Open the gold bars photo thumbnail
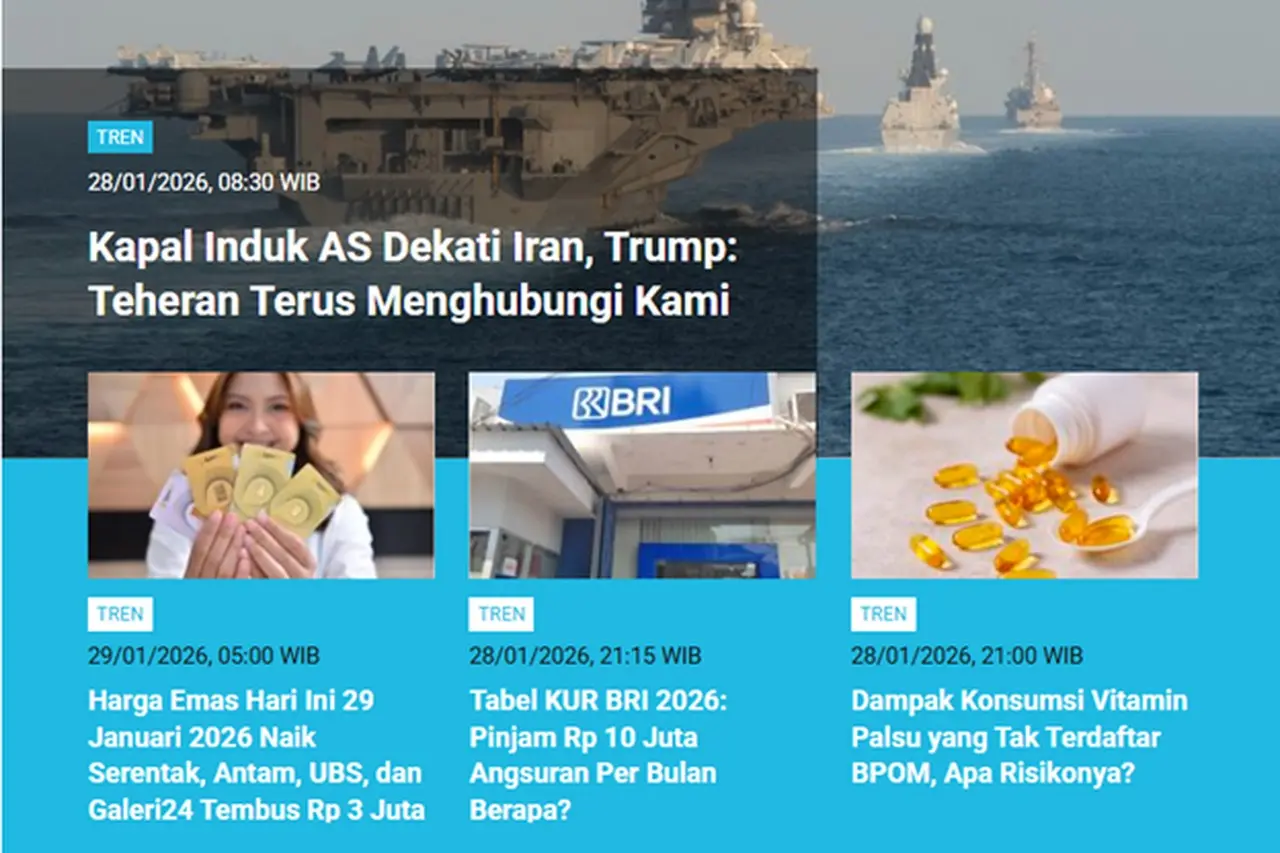 [261, 475]
